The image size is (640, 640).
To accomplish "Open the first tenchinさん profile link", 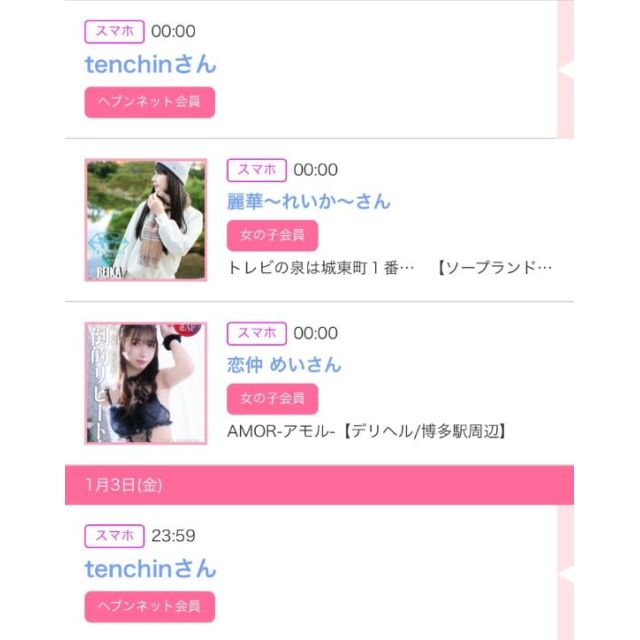I will [150, 64].
